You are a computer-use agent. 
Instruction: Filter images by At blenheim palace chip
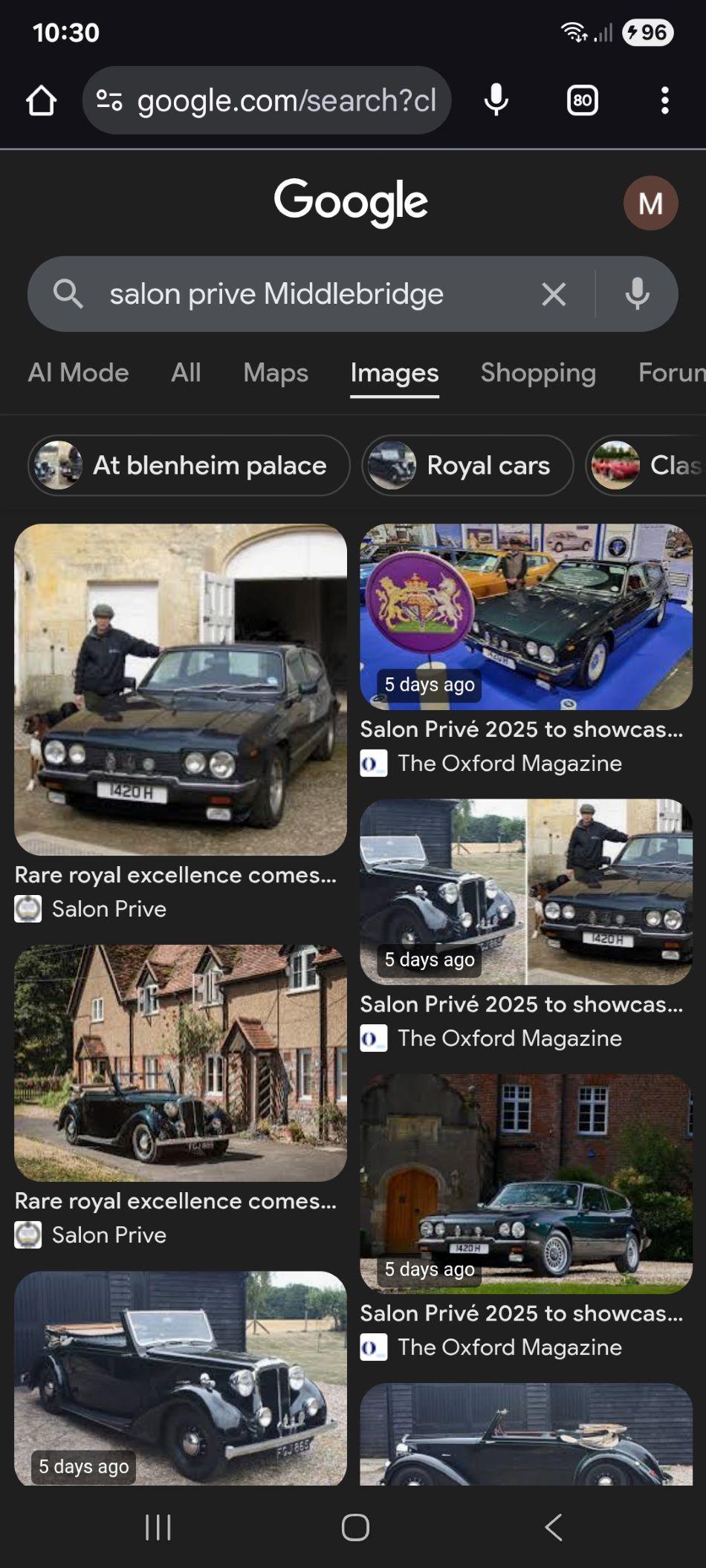point(189,466)
